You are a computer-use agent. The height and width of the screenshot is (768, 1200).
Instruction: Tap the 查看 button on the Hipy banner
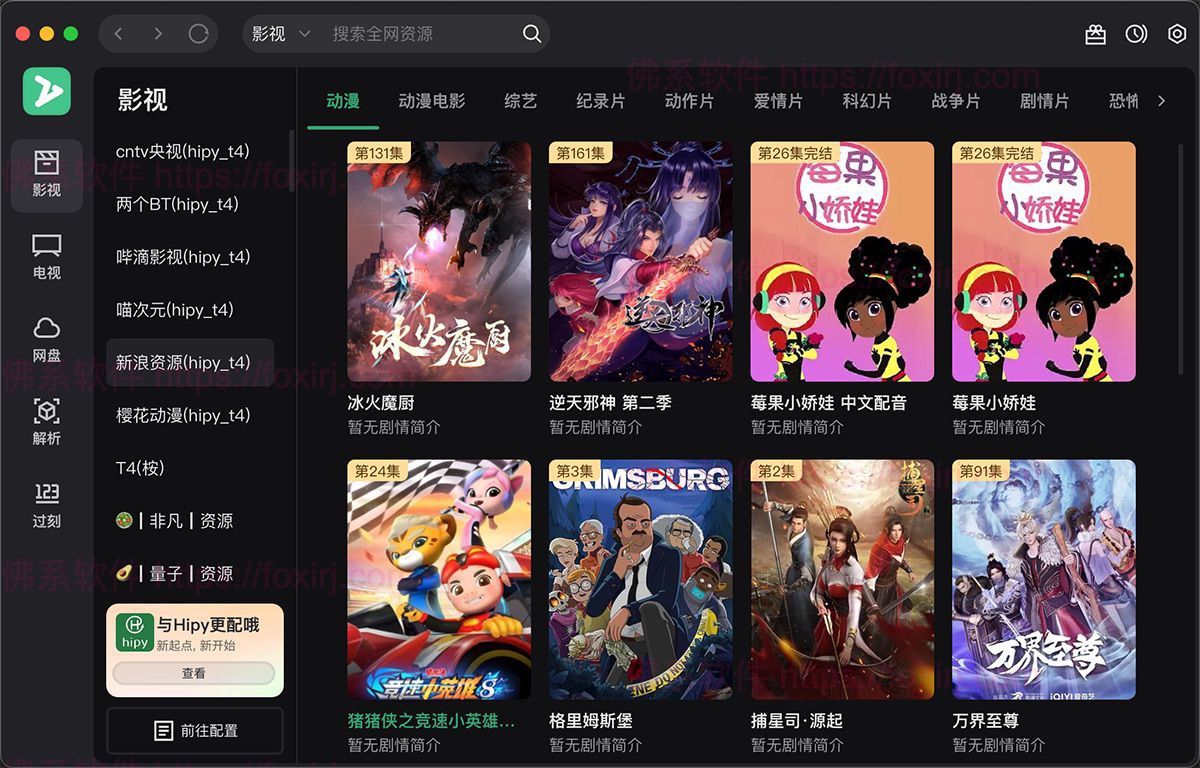[194, 674]
